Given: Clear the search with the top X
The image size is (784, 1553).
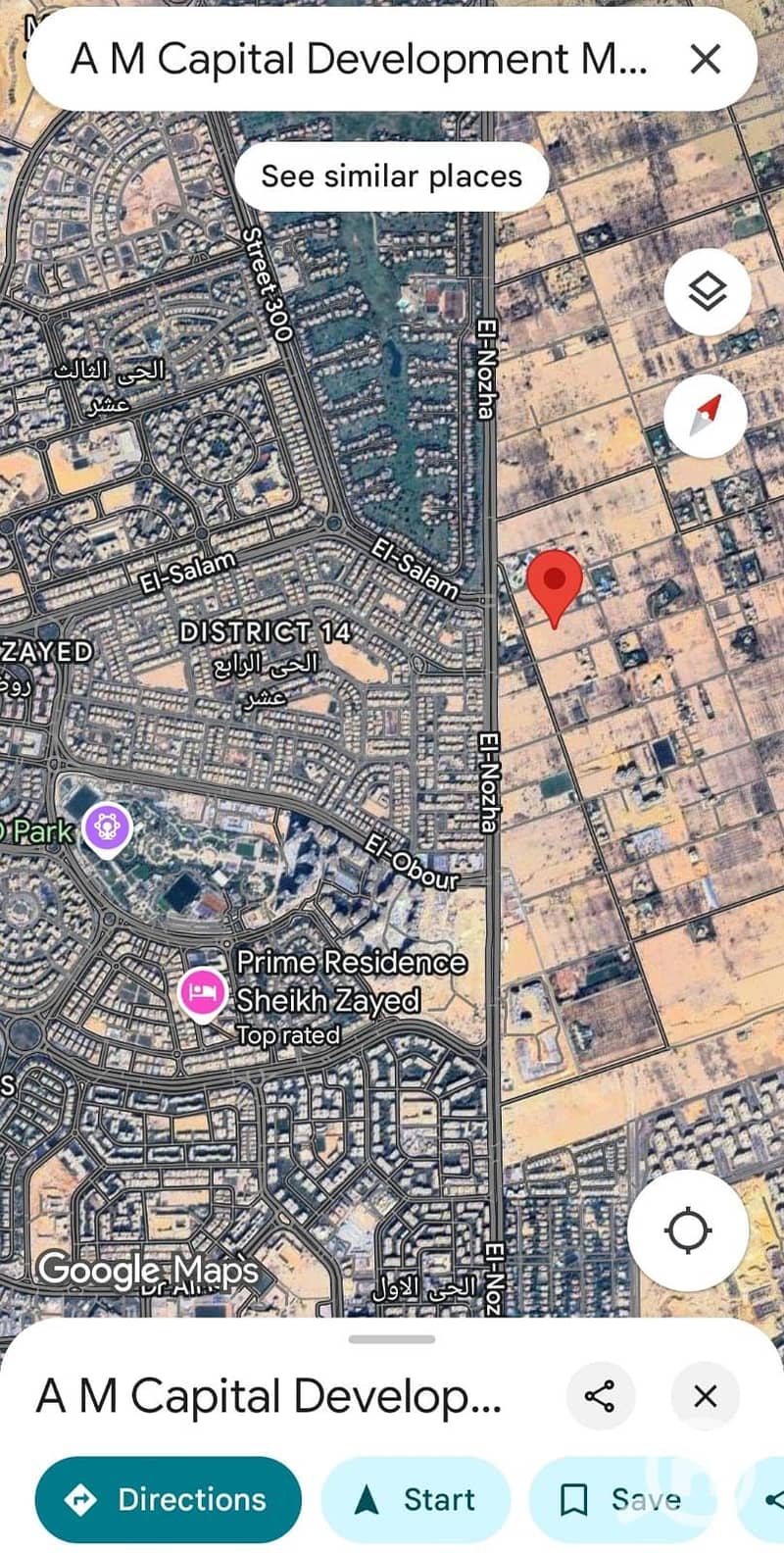Looking at the screenshot, I should click(706, 60).
